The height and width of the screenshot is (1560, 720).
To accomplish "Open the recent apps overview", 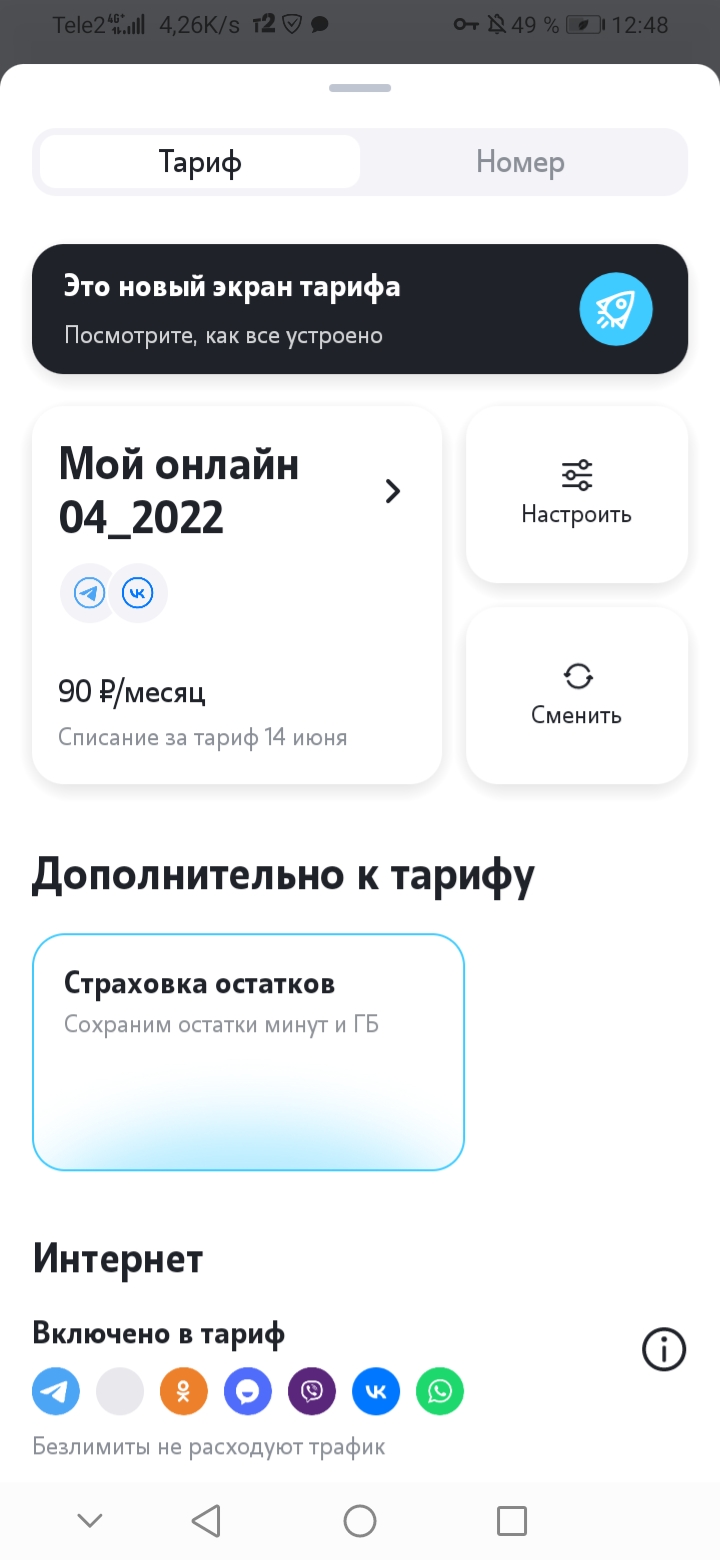I will point(512,1521).
